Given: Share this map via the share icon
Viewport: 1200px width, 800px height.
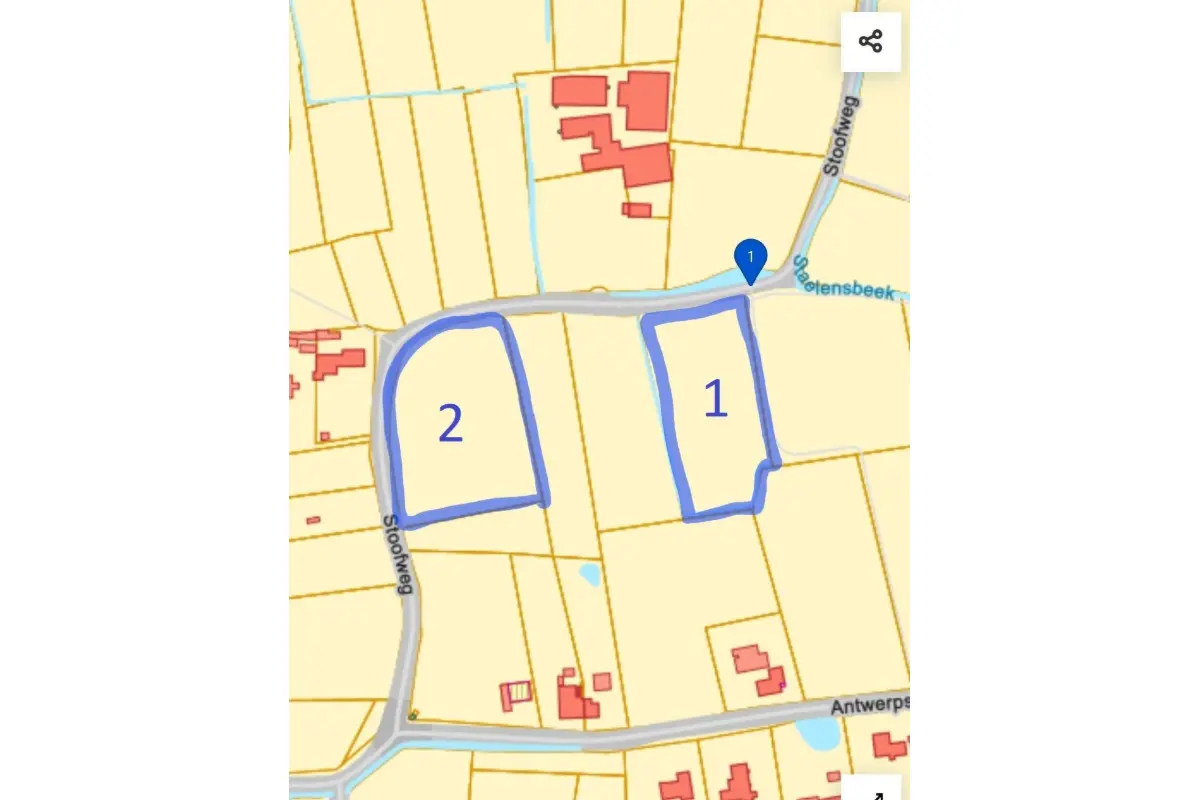Looking at the screenshot, I should [870, 42].
